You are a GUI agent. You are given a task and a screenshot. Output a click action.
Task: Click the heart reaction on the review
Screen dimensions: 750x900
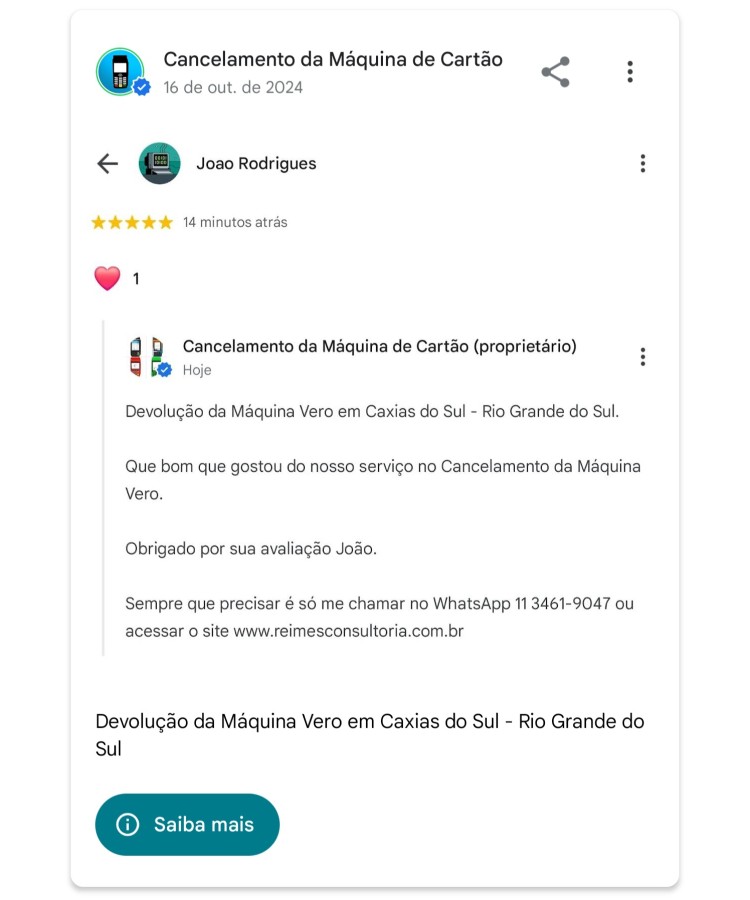(x=107, y=278)
